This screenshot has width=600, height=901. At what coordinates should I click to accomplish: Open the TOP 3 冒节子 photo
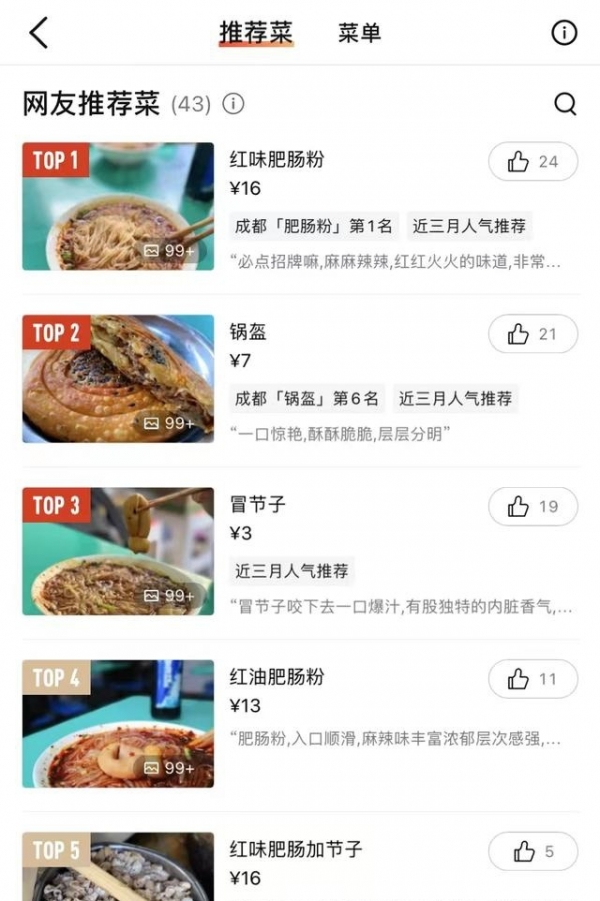point(118,551)
